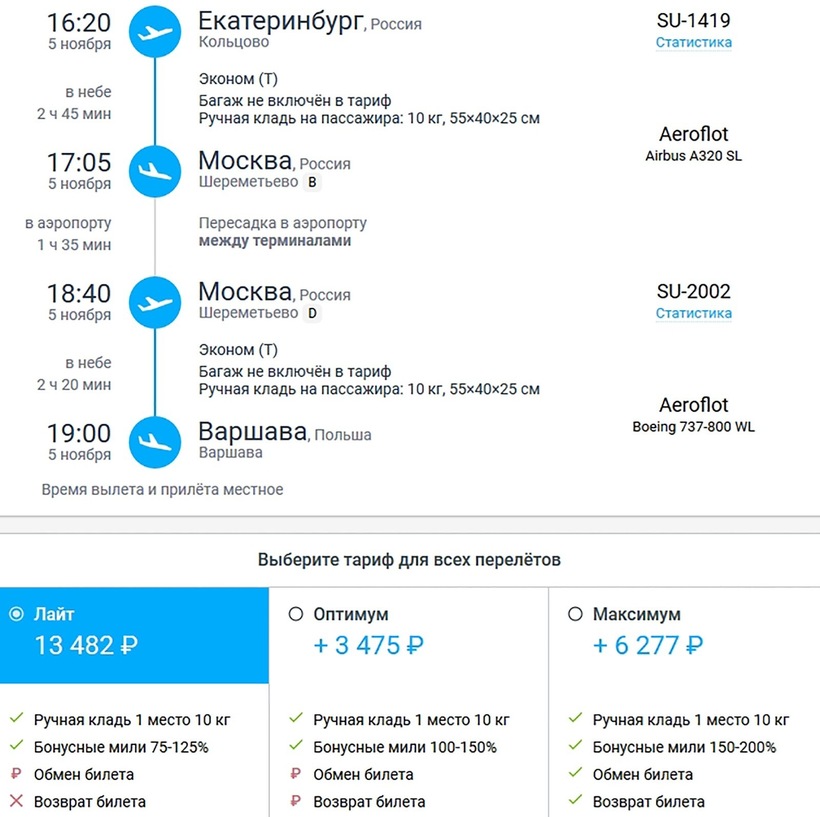
Task: Open Статистика link for flight SU-1419
Action: (693, 42)
